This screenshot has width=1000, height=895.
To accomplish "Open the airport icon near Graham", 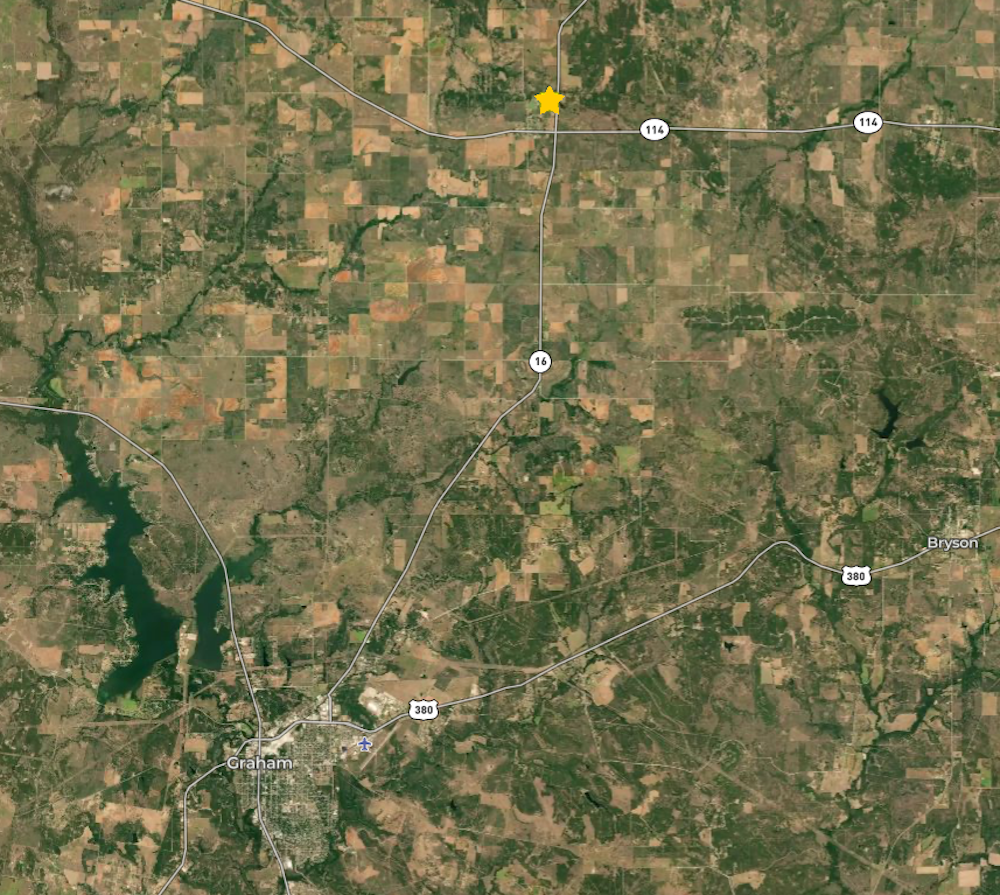I will click(x=365, y=744).
